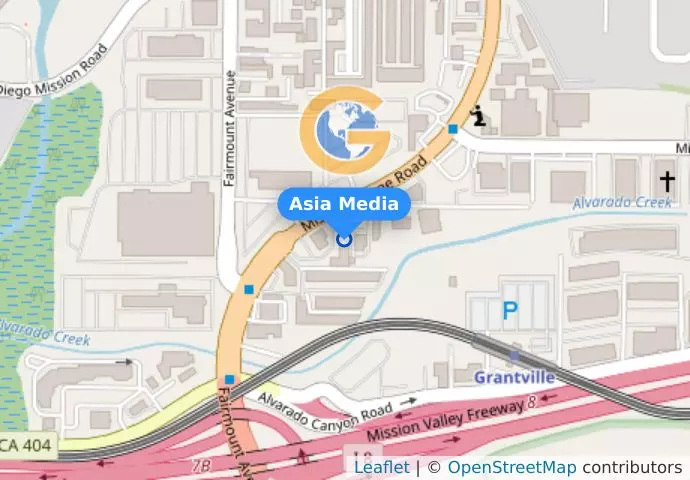The width and height of the screenshot is (690, 480).
Task: Open the OpenStreetMap attribution link
Action: [x=511, y=467]
